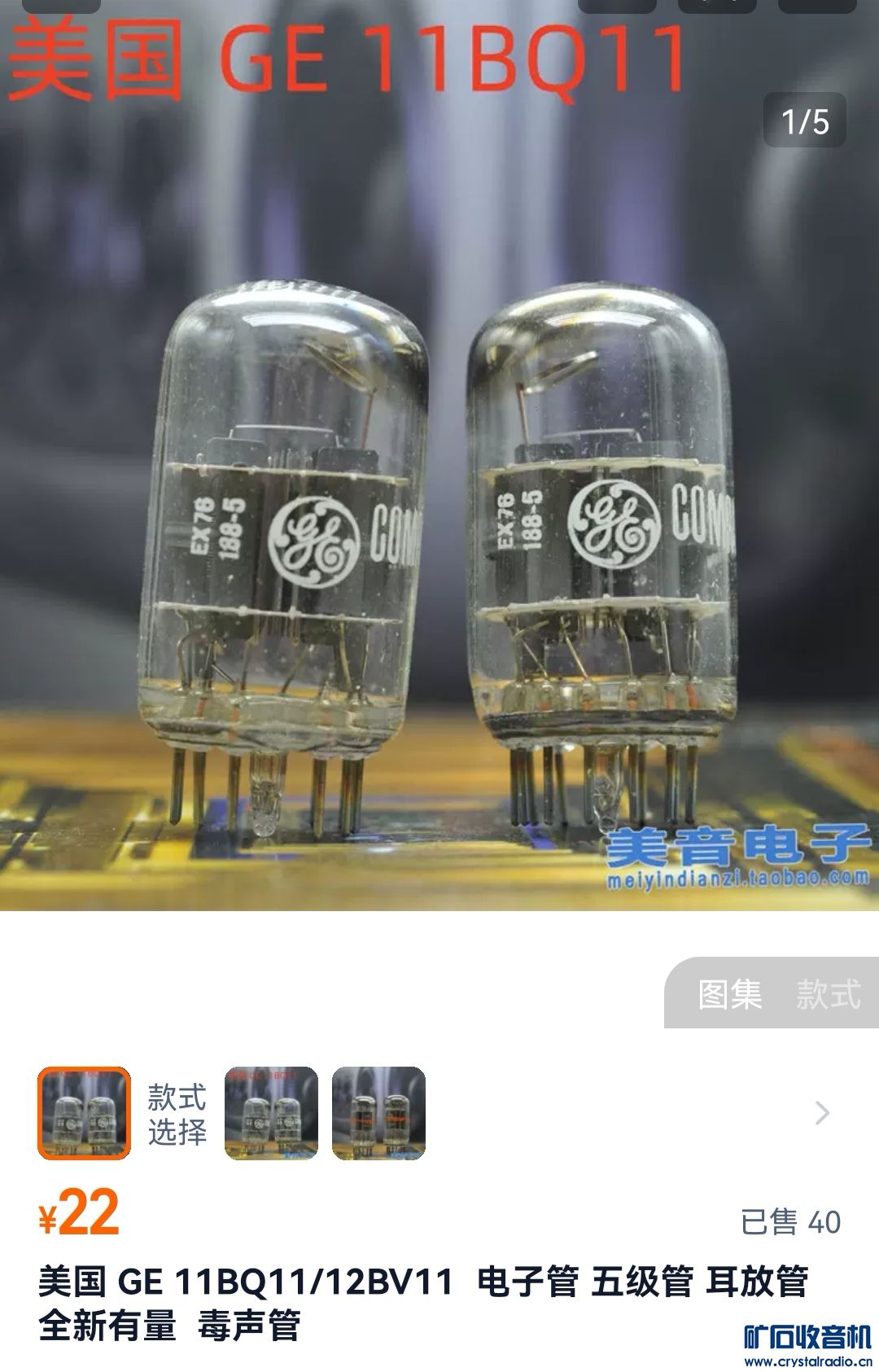879x1372 pixels.
Task: Select the third style thumbnail
Action: 378,1113
